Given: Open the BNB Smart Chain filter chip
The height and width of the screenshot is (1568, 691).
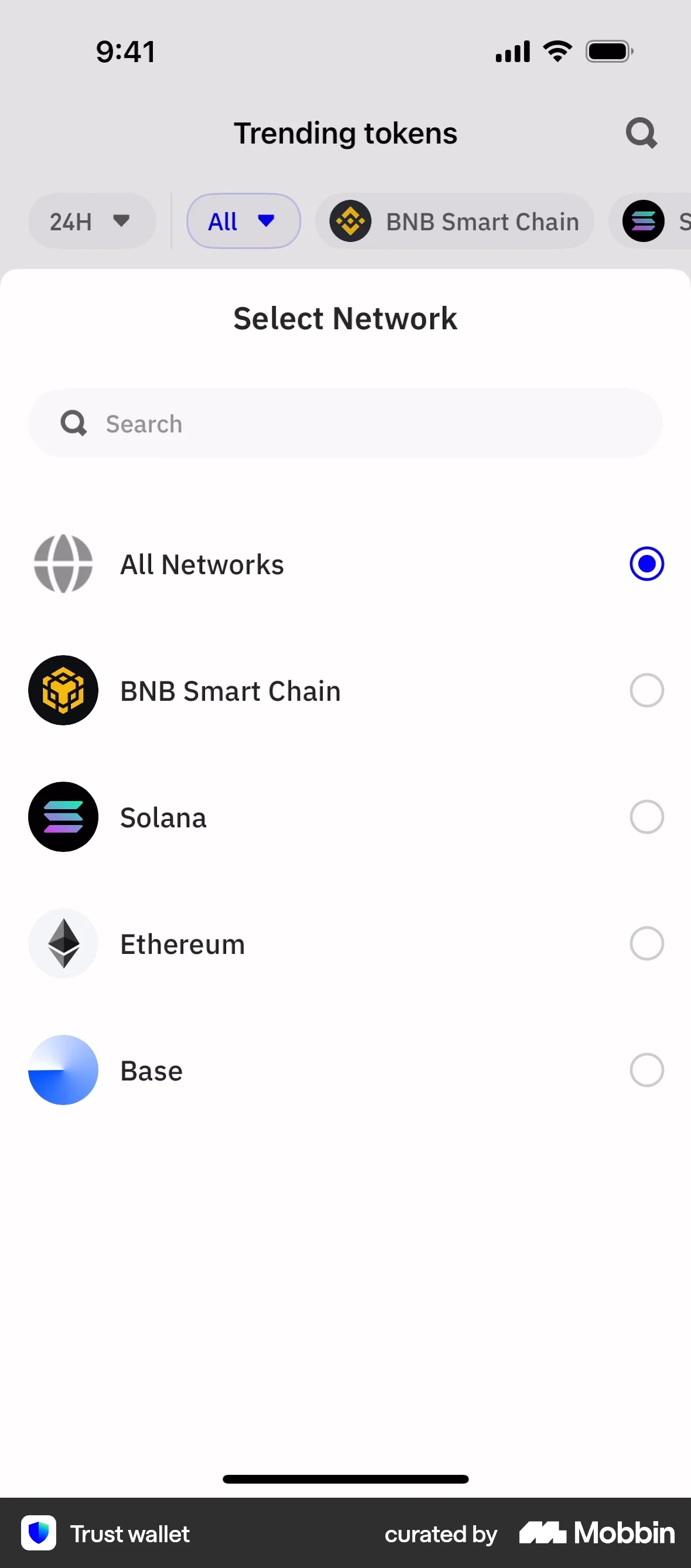Looking at the screenshot, I should tap(455, 221).
